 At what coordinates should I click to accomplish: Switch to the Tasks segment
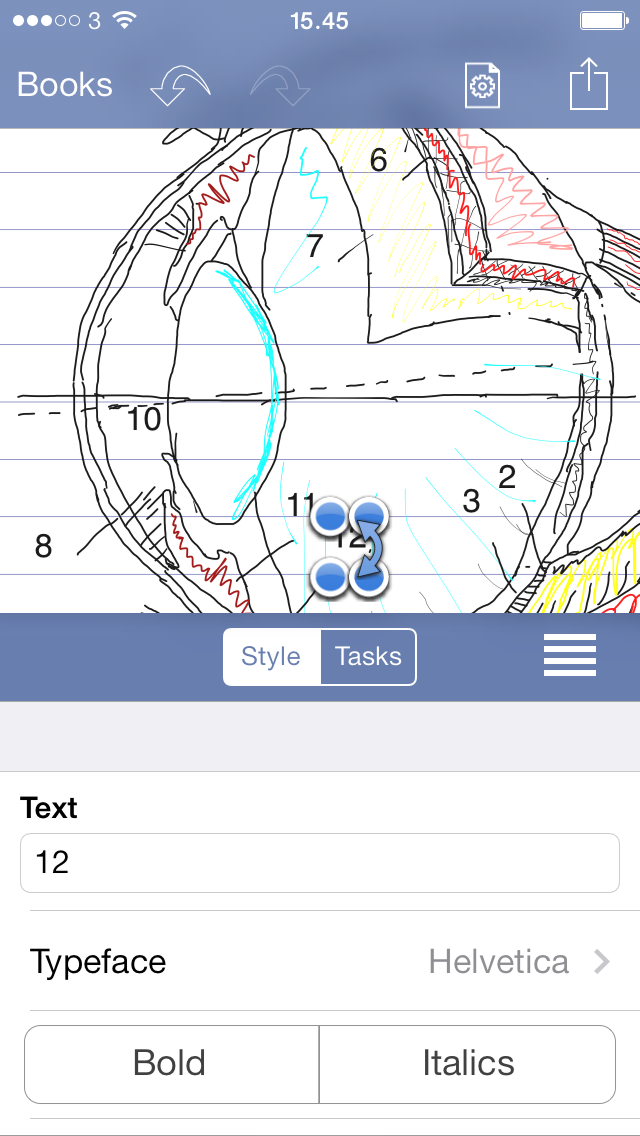coord(368,657)
